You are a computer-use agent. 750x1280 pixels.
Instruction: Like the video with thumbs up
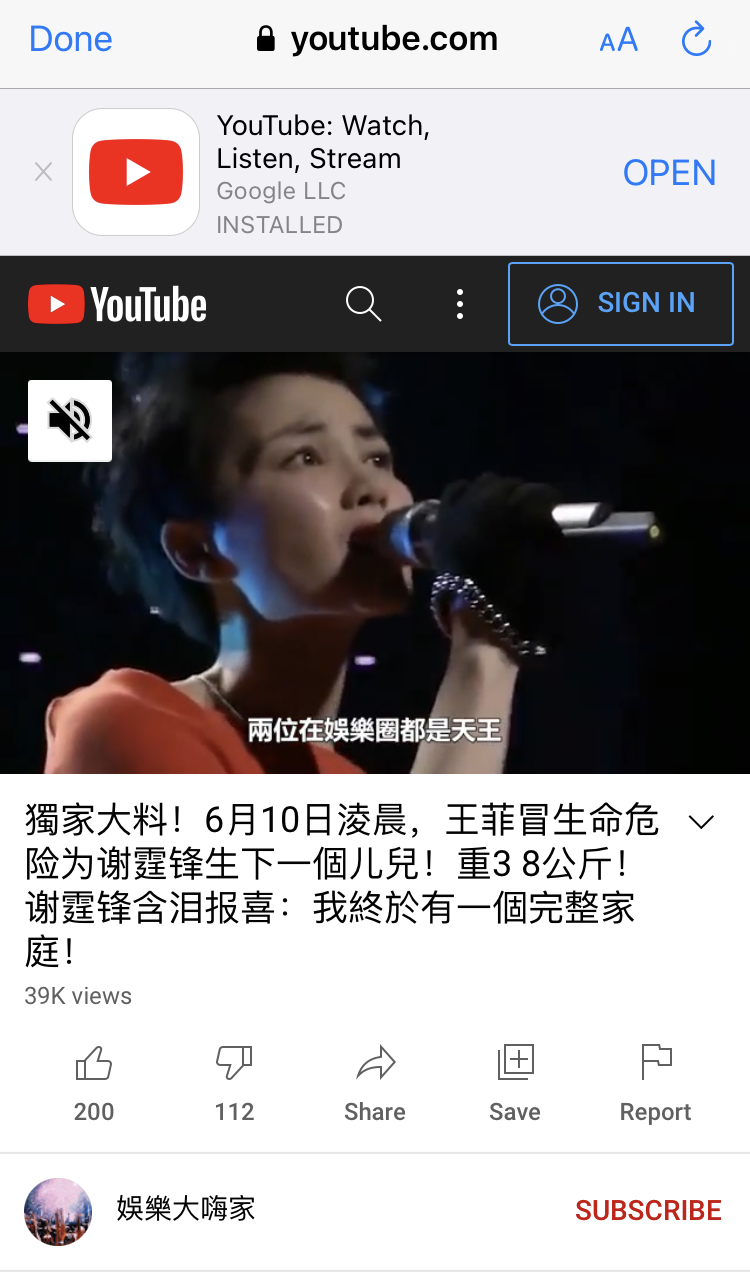pos(94,1084)
